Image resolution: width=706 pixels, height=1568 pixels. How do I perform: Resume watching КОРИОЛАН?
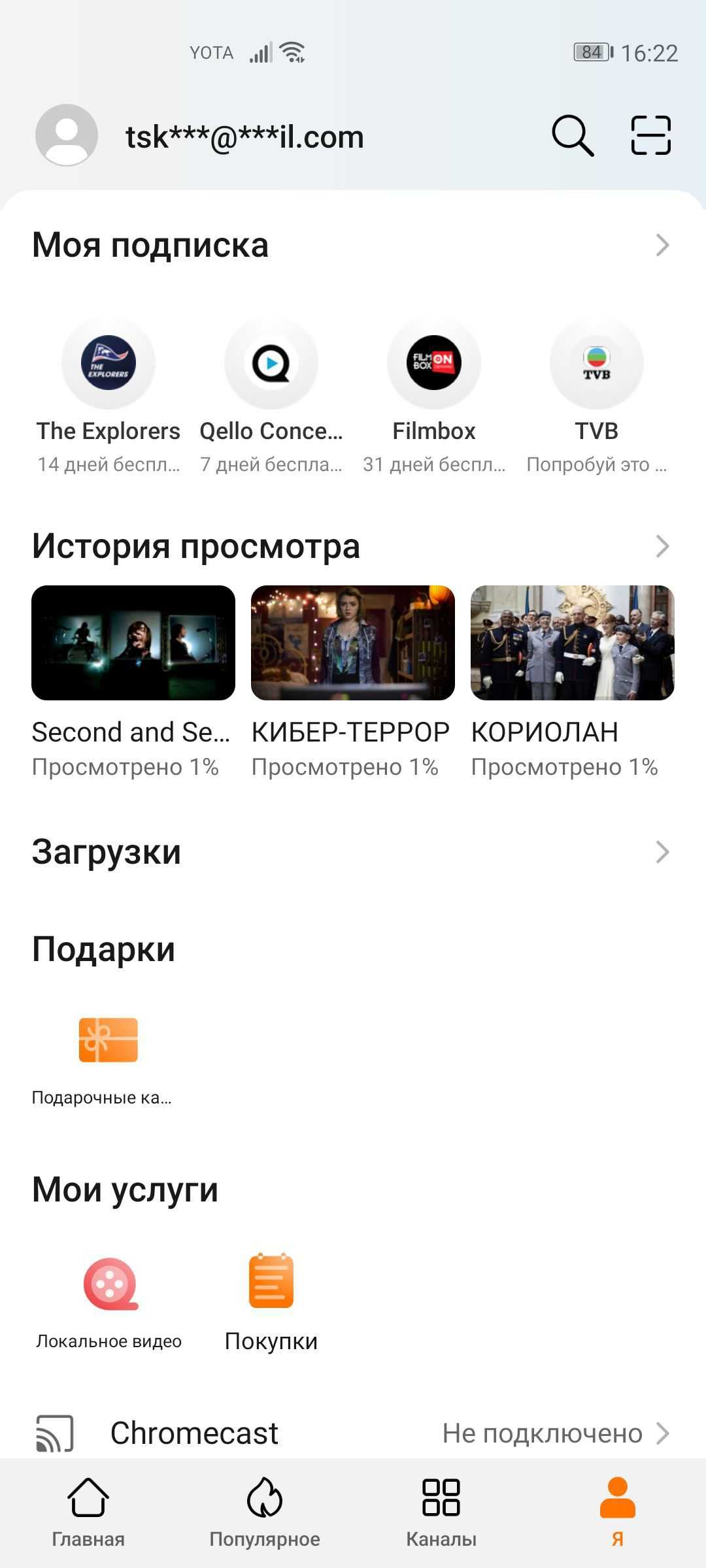pyautogui.click(x=573, y=643)
